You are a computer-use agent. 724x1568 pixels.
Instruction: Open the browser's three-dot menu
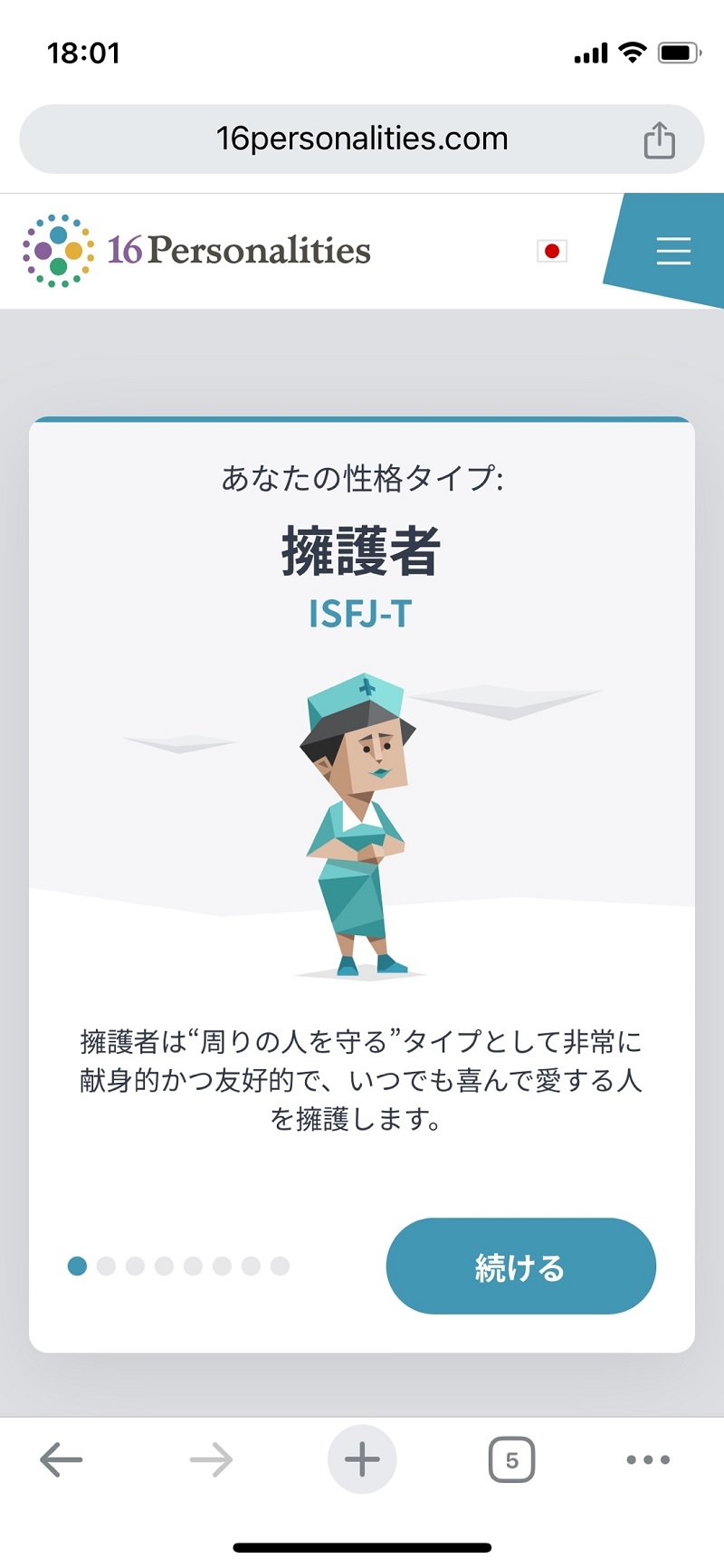(648, 1459)
